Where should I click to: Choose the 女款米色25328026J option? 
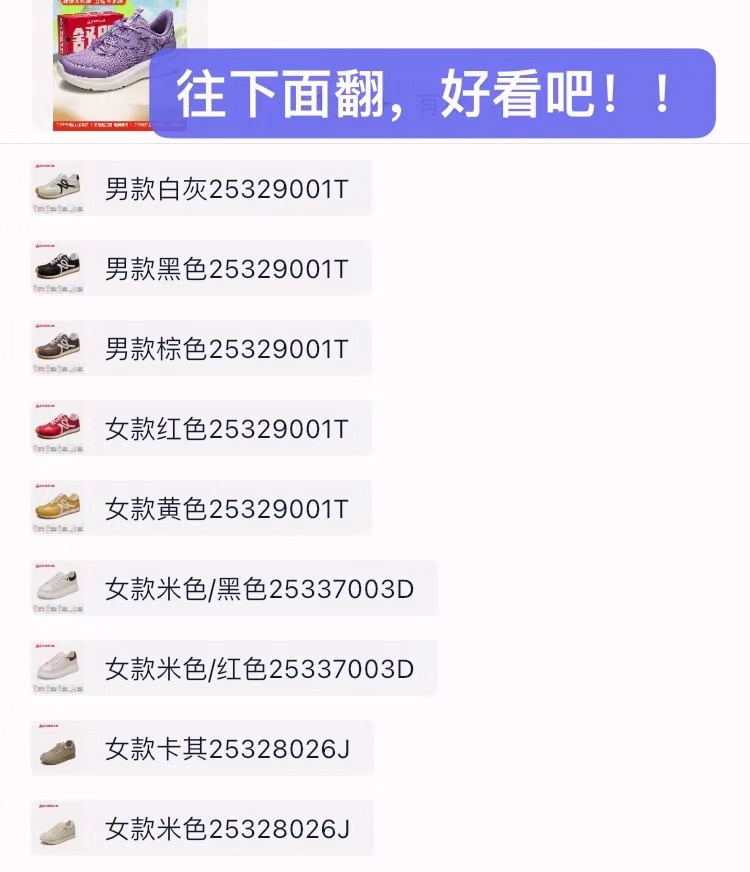point(201,828)
